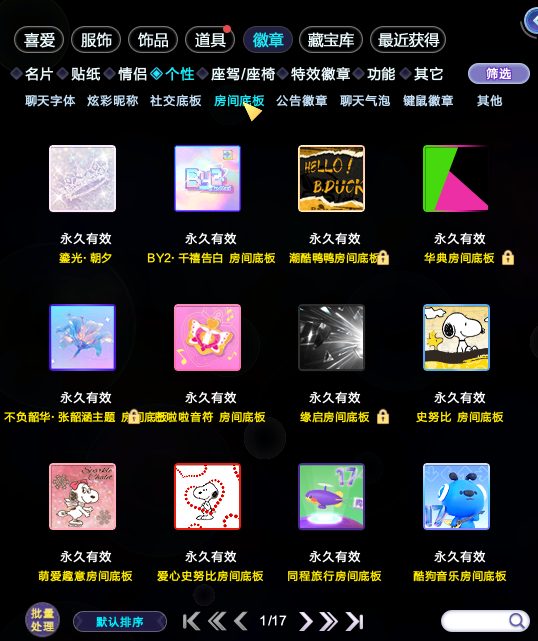Jump to the last page
The image size is (538, 641).
(x=354, y=621)
